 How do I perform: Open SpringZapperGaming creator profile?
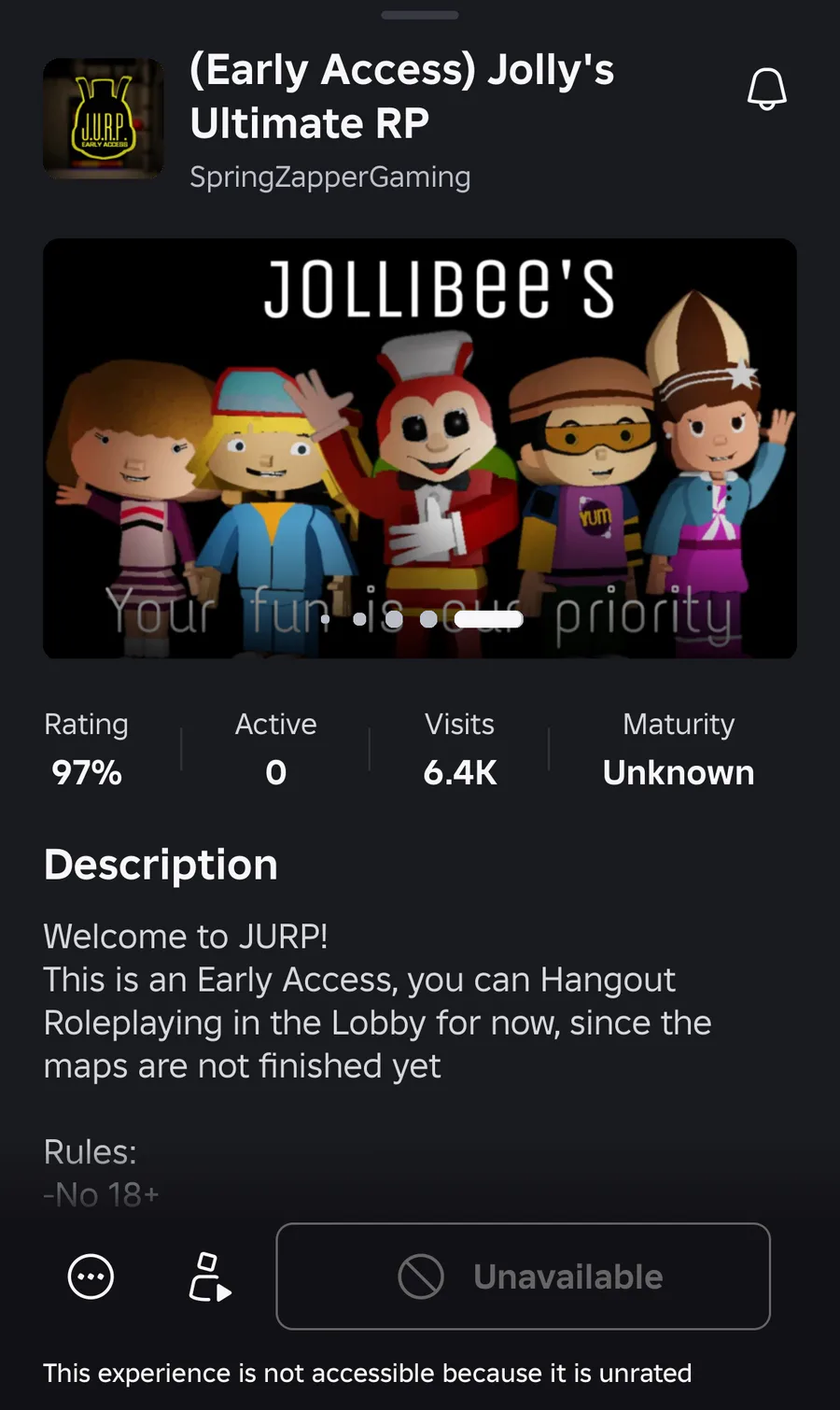(329, 176)
